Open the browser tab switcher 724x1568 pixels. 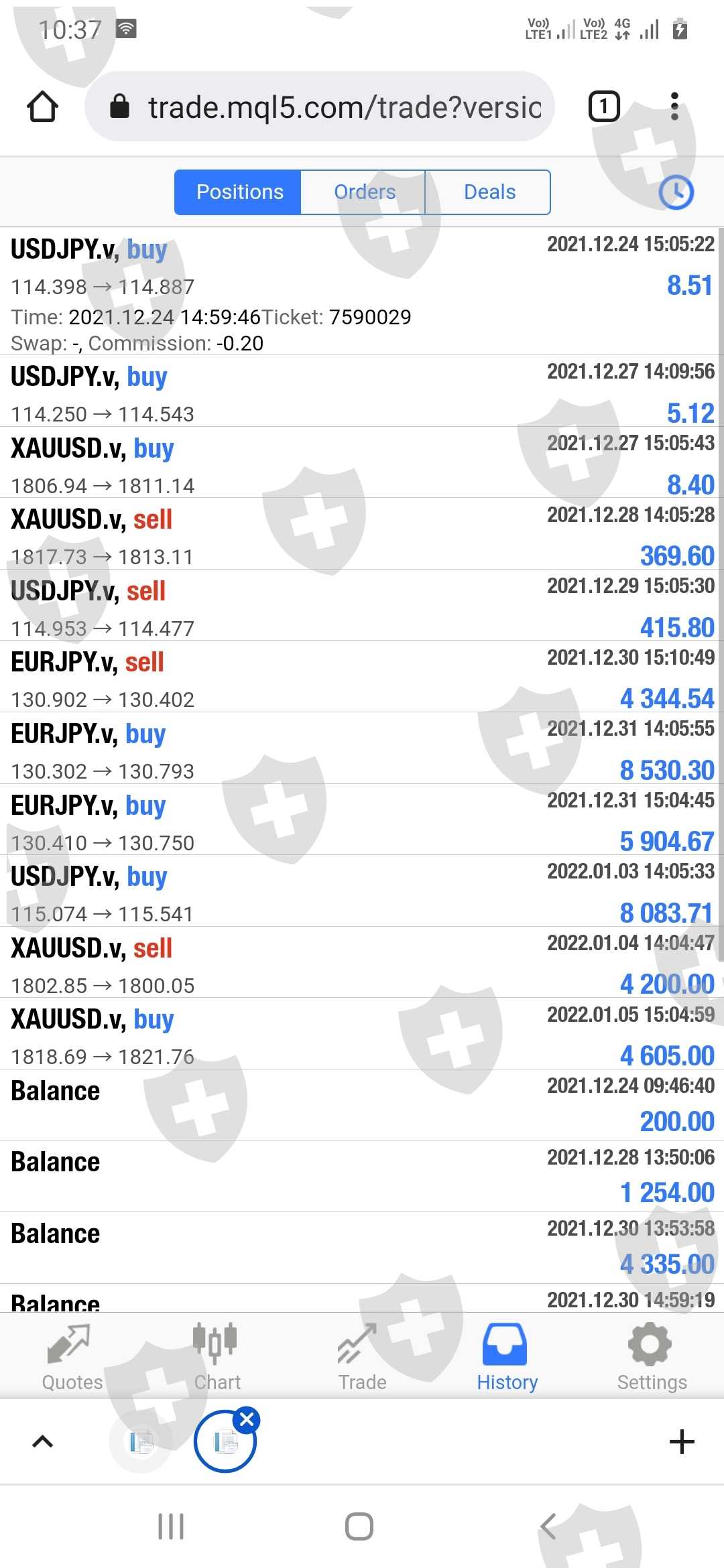[x=603, y=107]
